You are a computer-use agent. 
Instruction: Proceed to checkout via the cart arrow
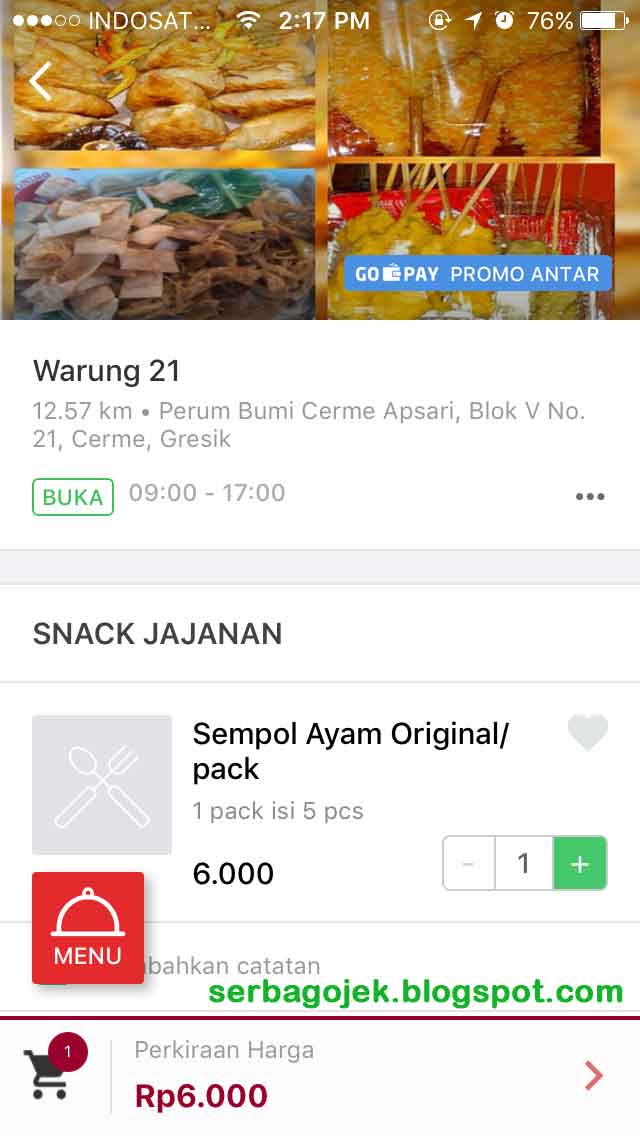coord(594,1075)
